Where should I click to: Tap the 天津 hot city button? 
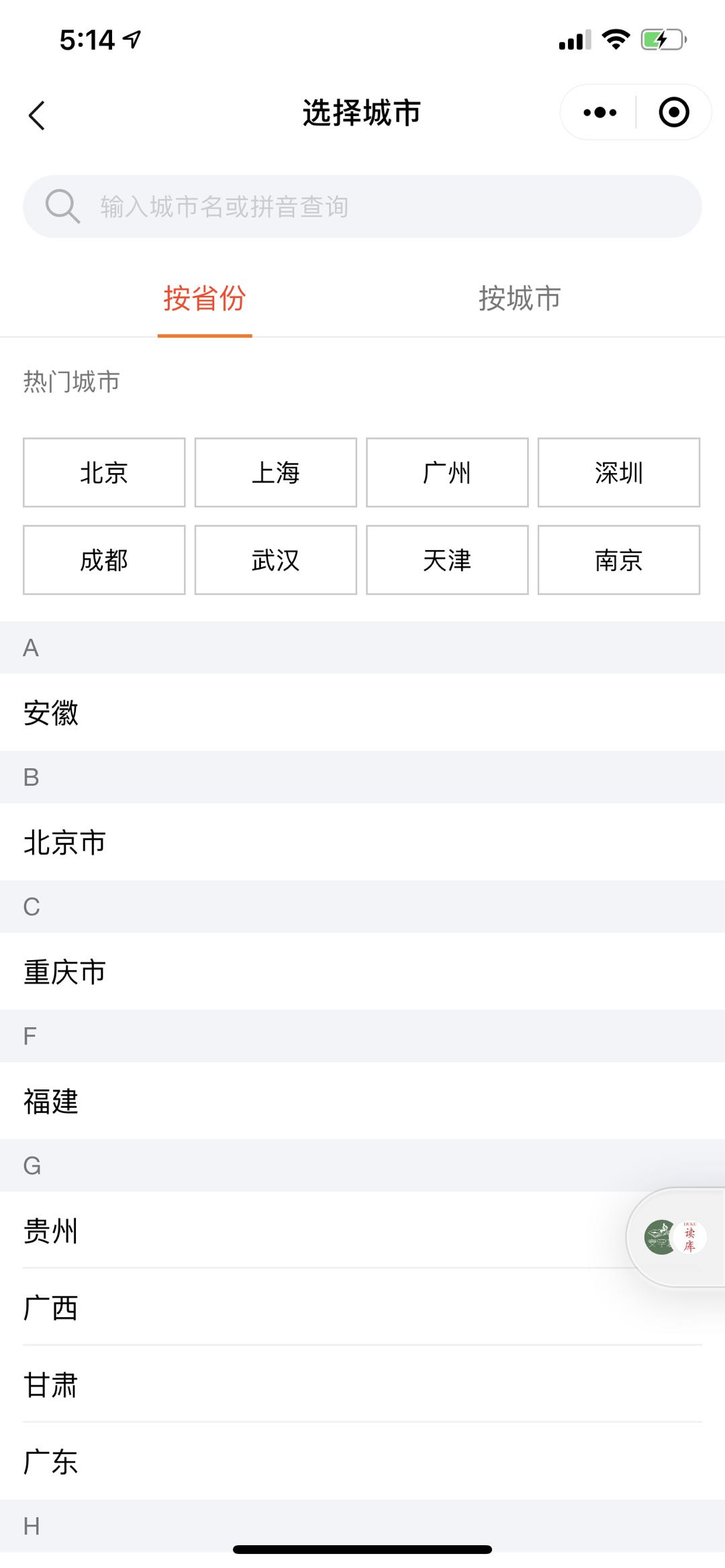[x=447, y=560]
